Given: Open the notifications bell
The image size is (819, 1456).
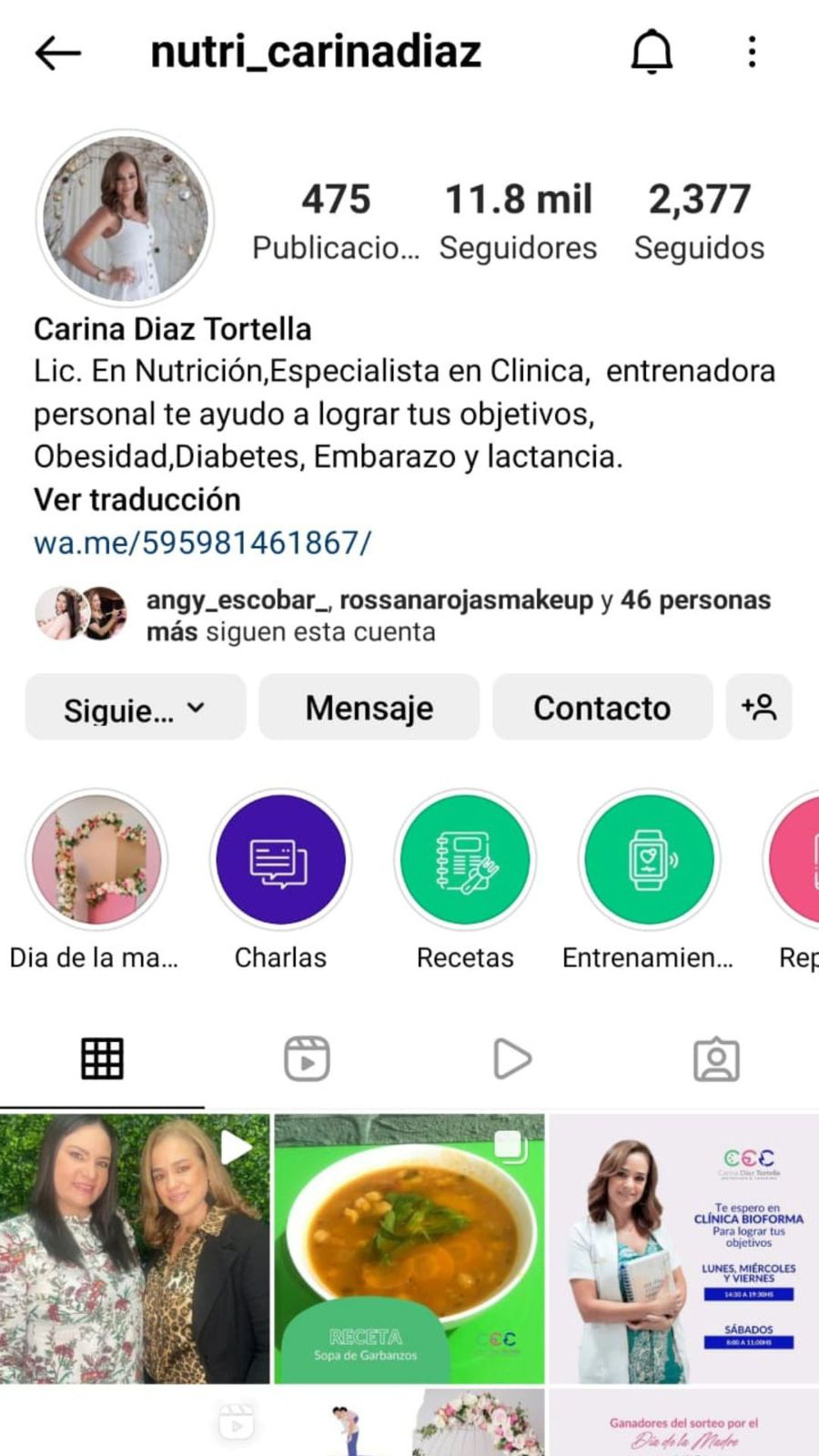Looking at the screenshot, I should 652,52.
